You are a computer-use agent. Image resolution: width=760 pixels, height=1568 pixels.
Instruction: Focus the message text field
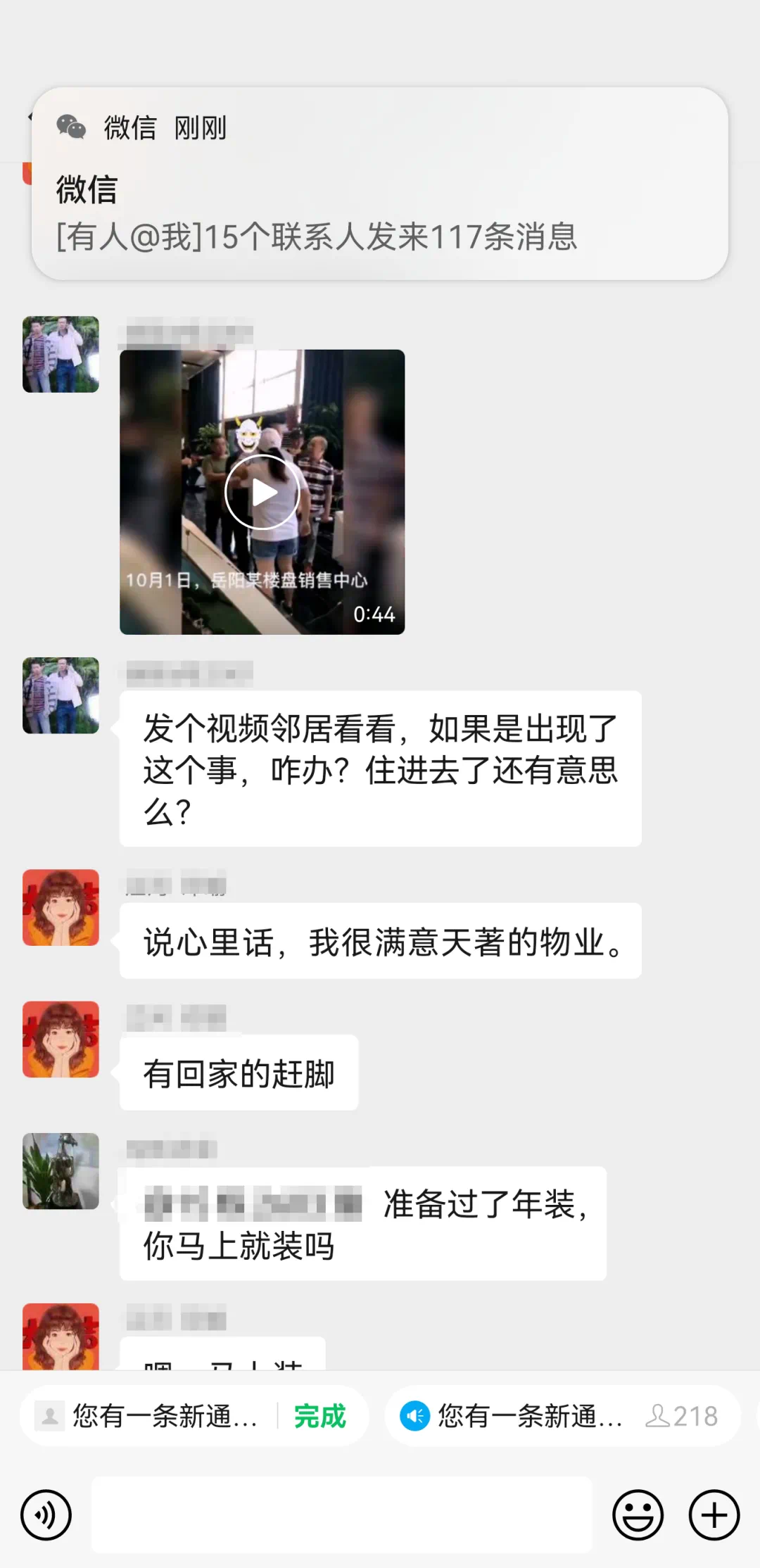tap(342, 1515)
